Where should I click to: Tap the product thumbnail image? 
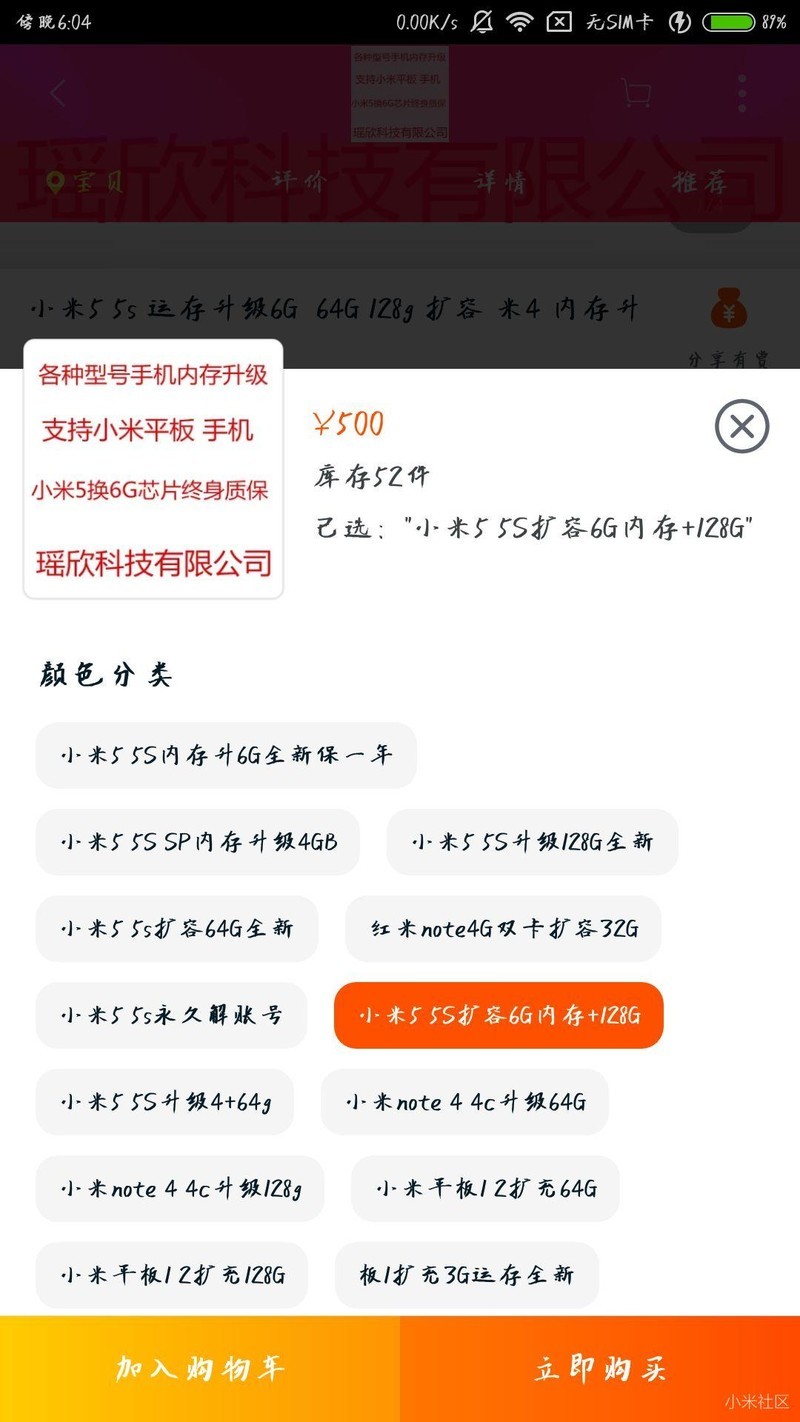click(x=152, y=470)
